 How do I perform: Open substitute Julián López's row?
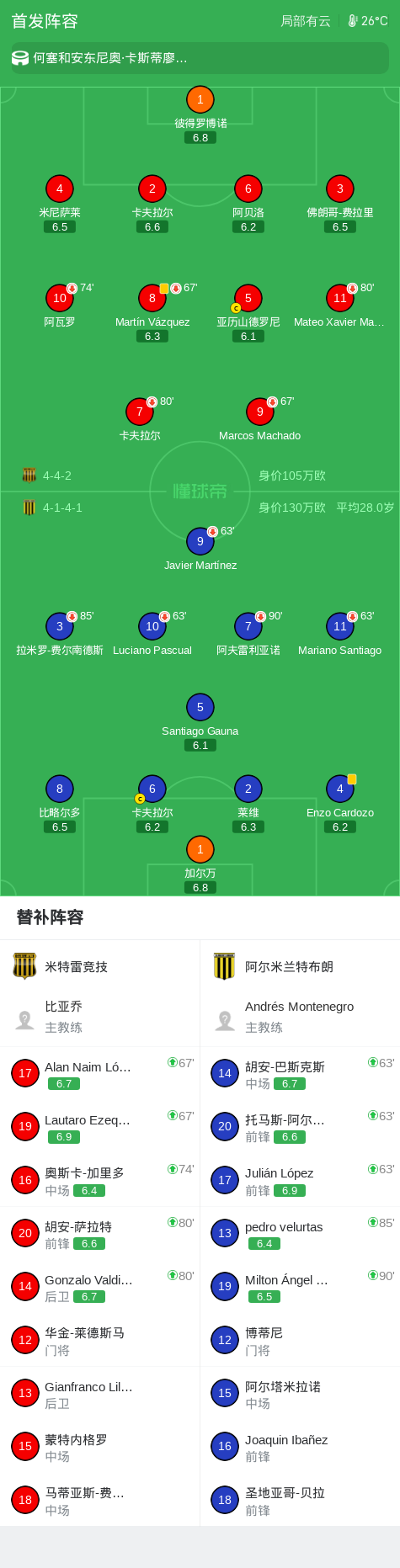[x=300, y=1180]
